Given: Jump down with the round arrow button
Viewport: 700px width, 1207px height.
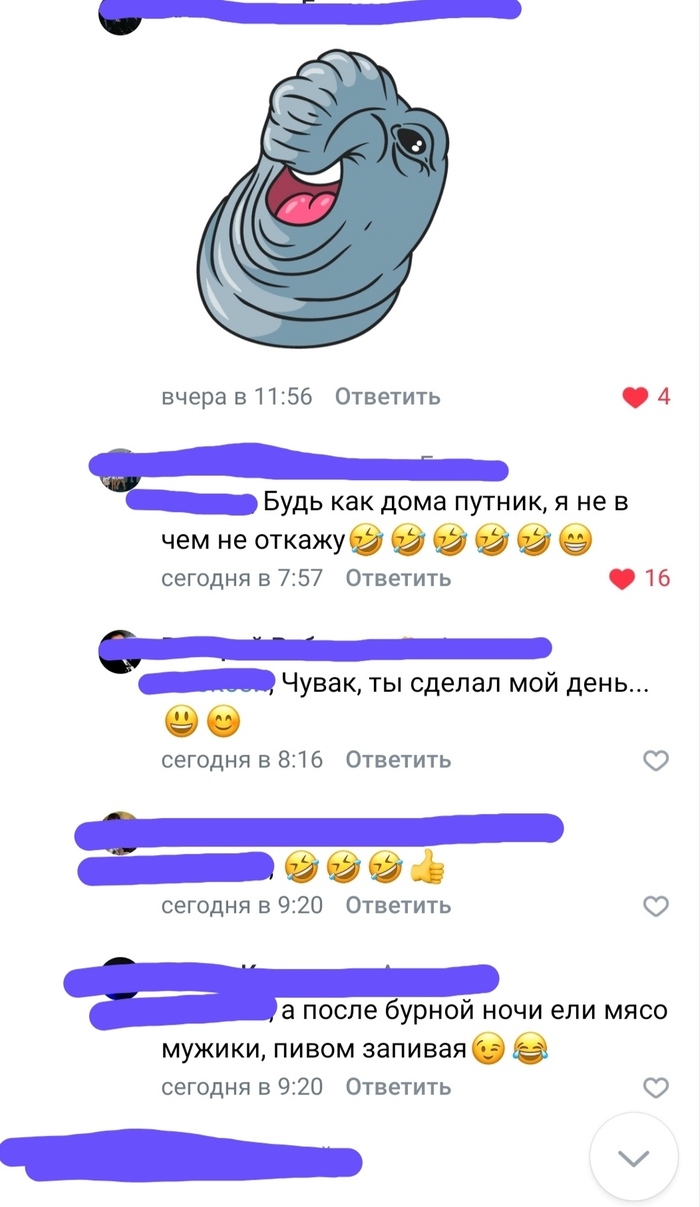Looking at the screenshot, I should coord(634,1157).
